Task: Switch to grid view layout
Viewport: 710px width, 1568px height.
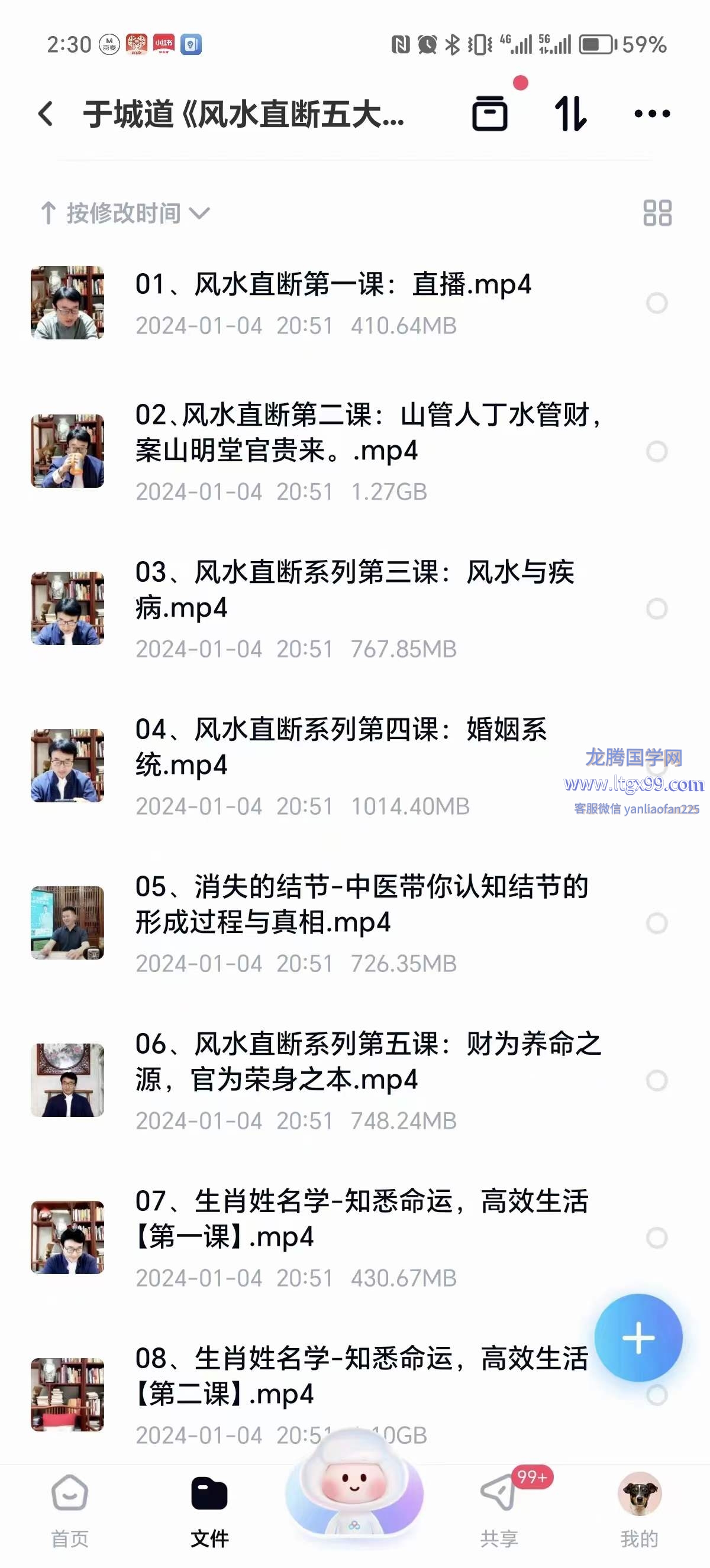Action: coord(657,213)
